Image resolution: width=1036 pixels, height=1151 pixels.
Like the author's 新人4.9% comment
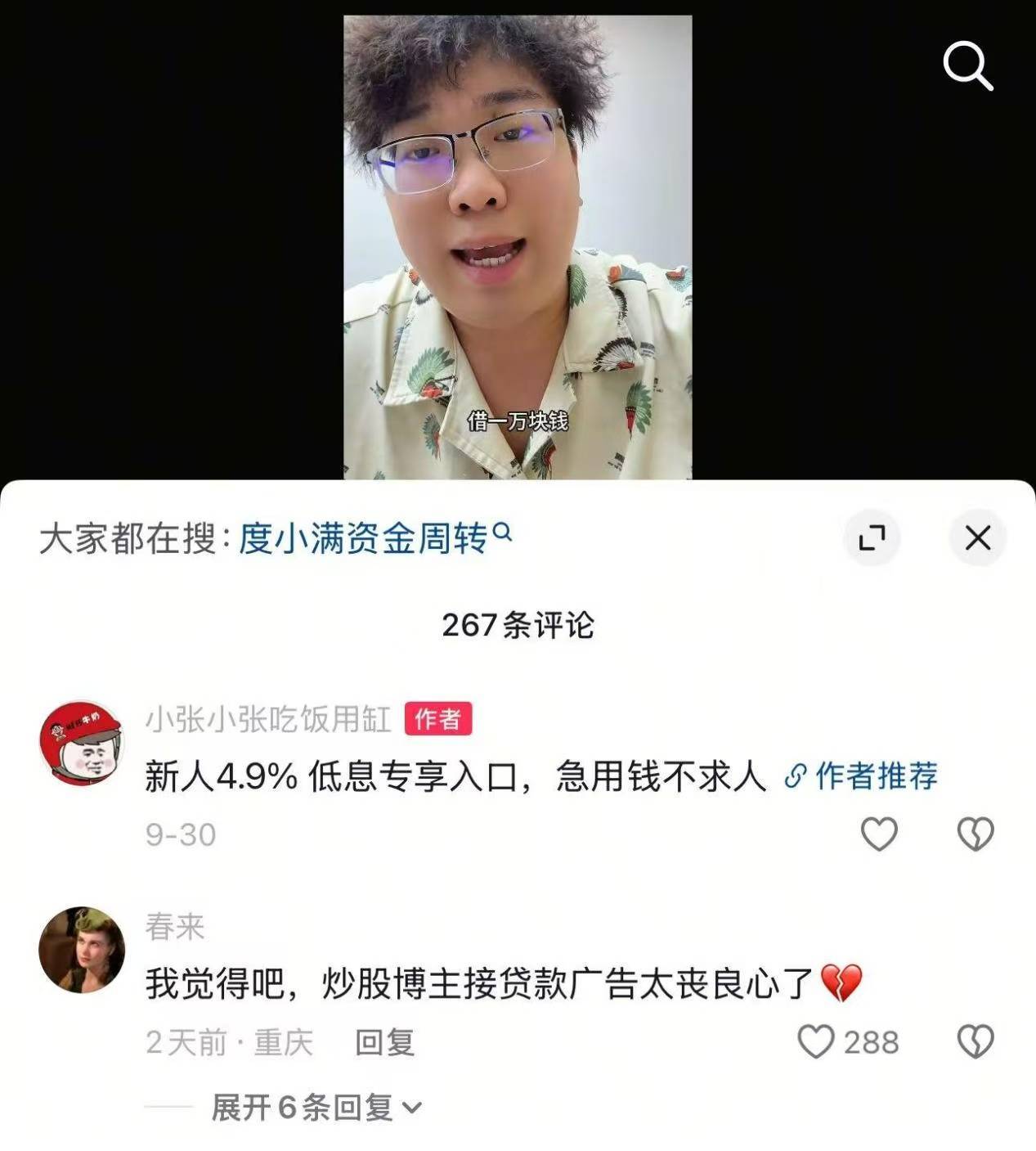point(879,834)
